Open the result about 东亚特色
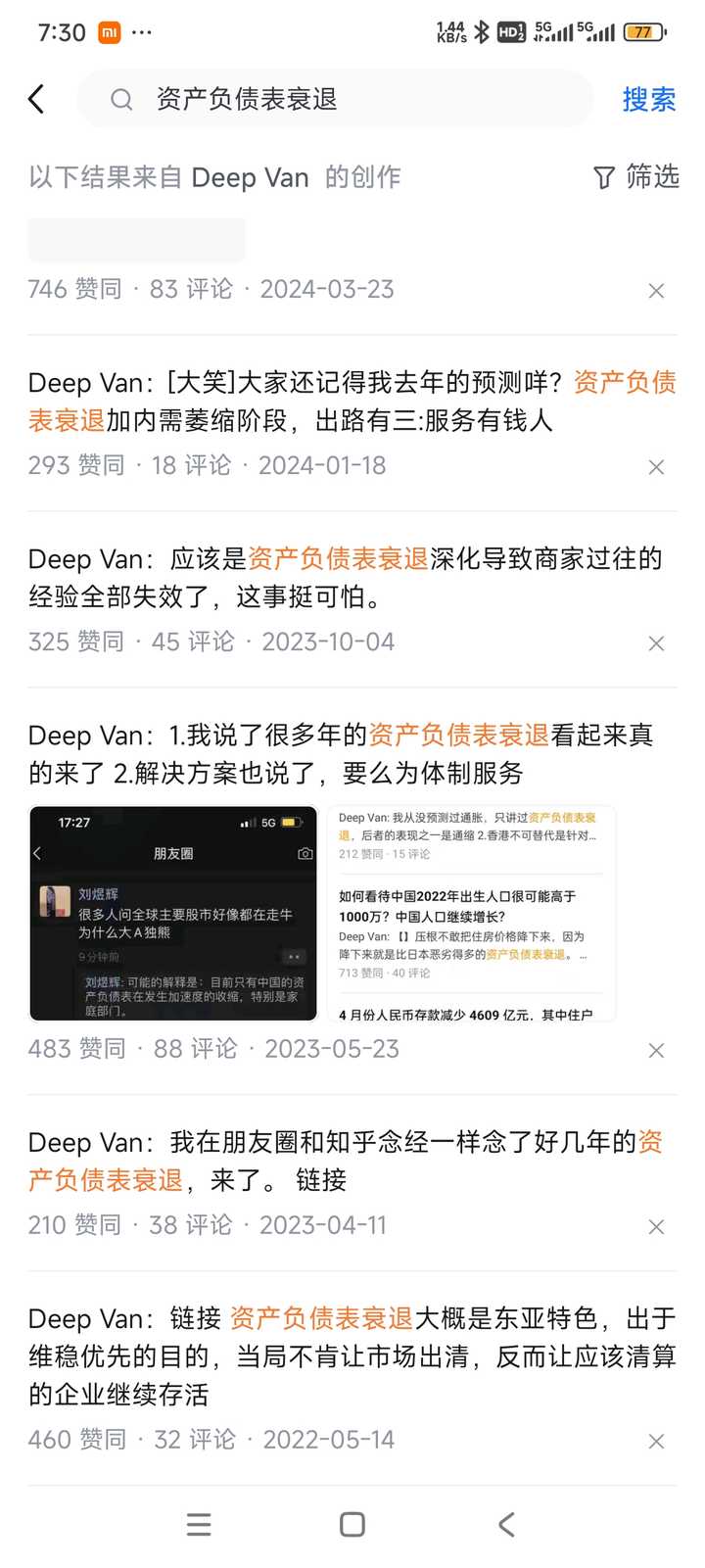The height and width of the screenshot is (1568, 705). tap(352, 1355)
